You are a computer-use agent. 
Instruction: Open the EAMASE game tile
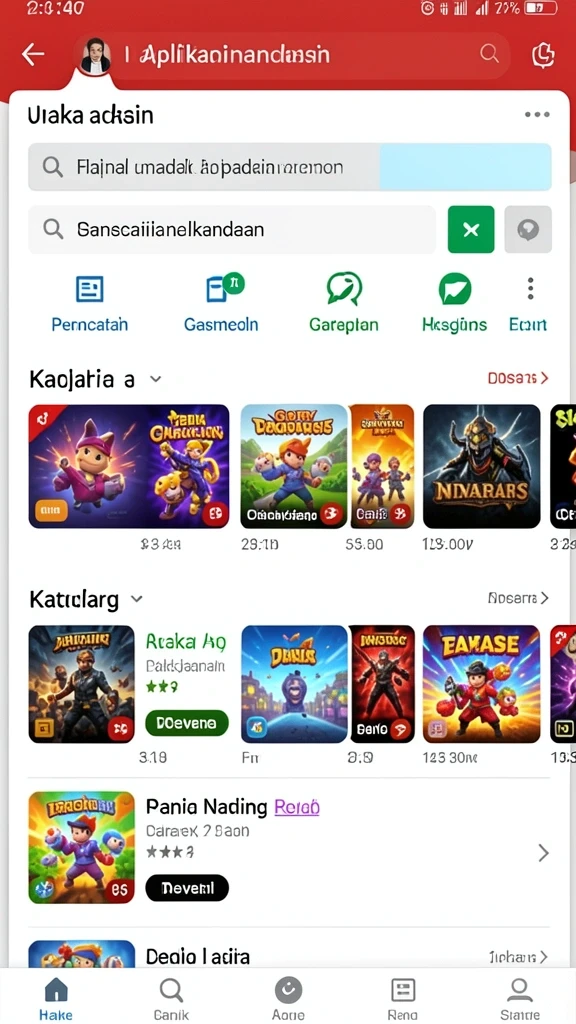point(482,684)
